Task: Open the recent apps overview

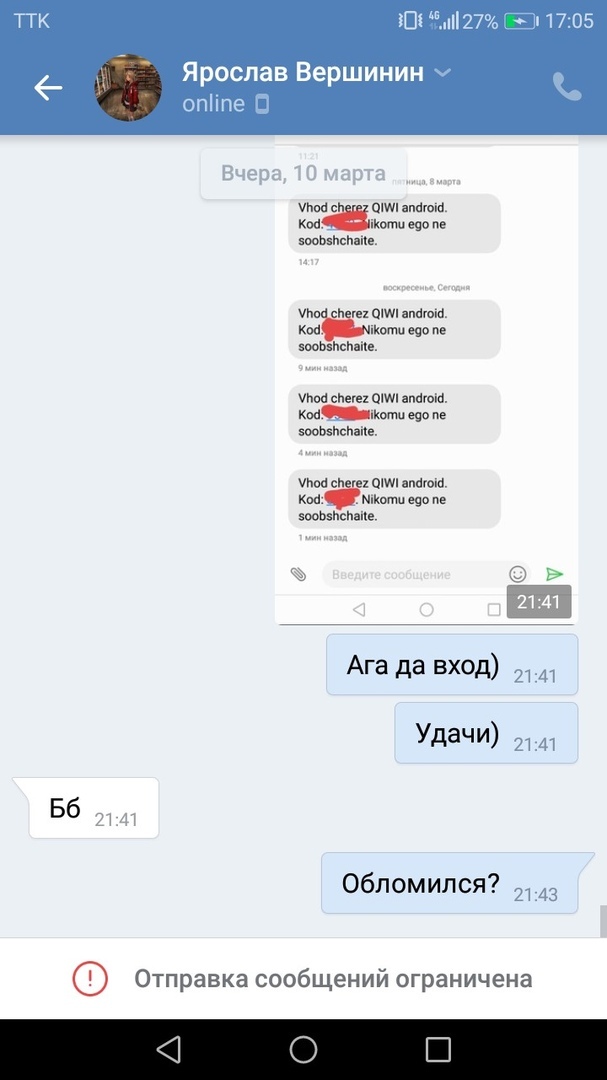Action: 438,1048
